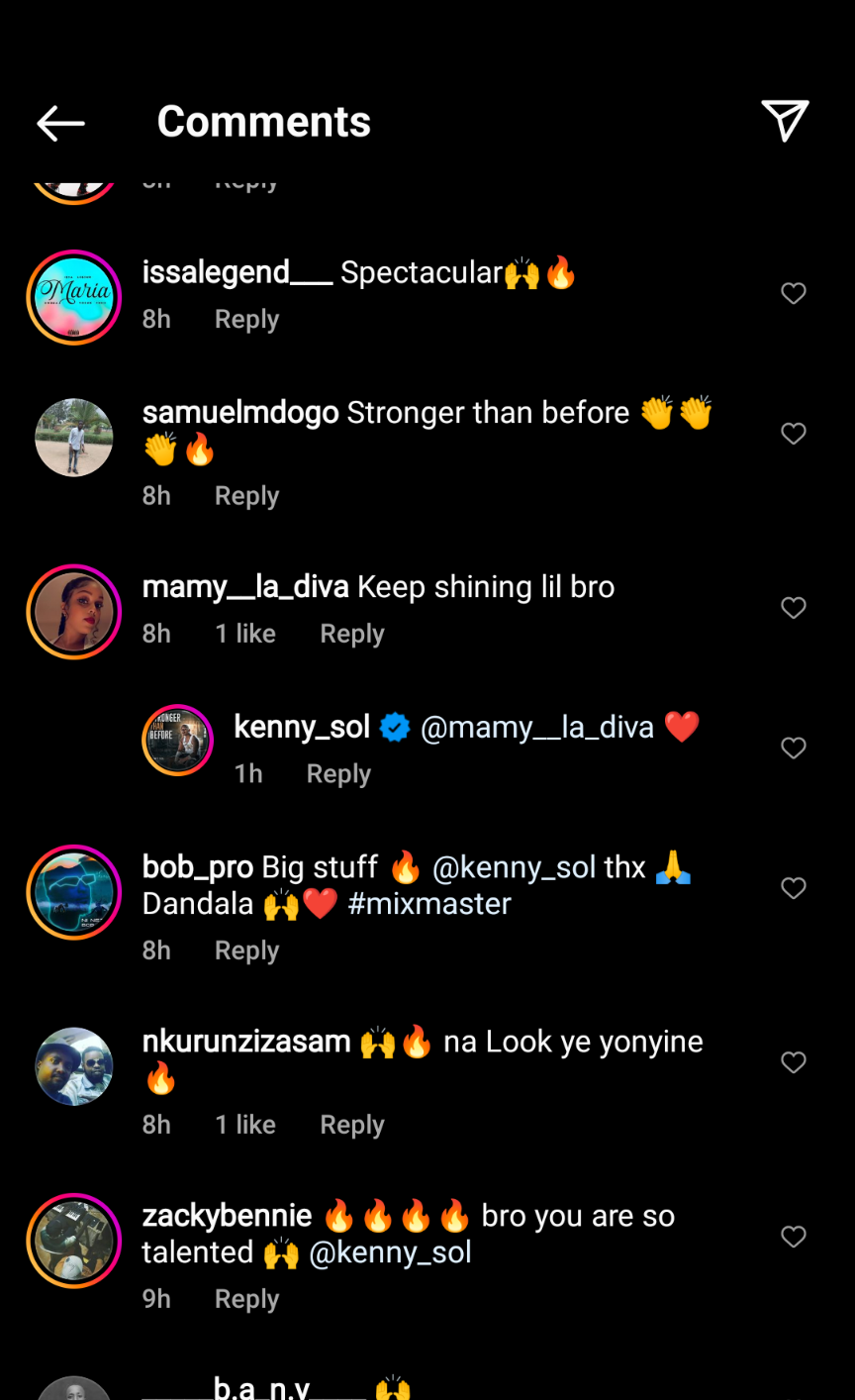Open zackybennie's profile picture

tap(74, 1241)
